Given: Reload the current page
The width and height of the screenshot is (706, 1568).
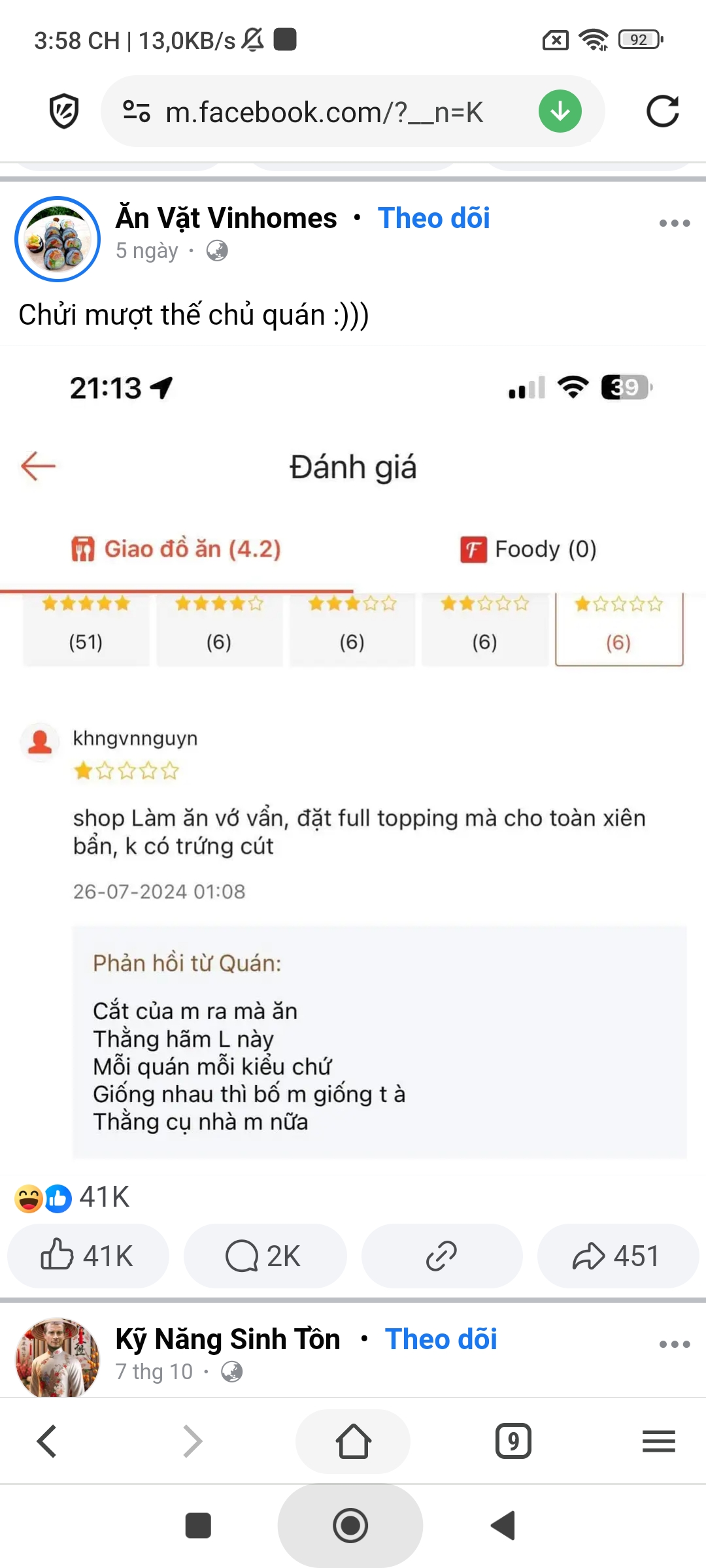Looking at the screenshot, I should click(662, 111).
